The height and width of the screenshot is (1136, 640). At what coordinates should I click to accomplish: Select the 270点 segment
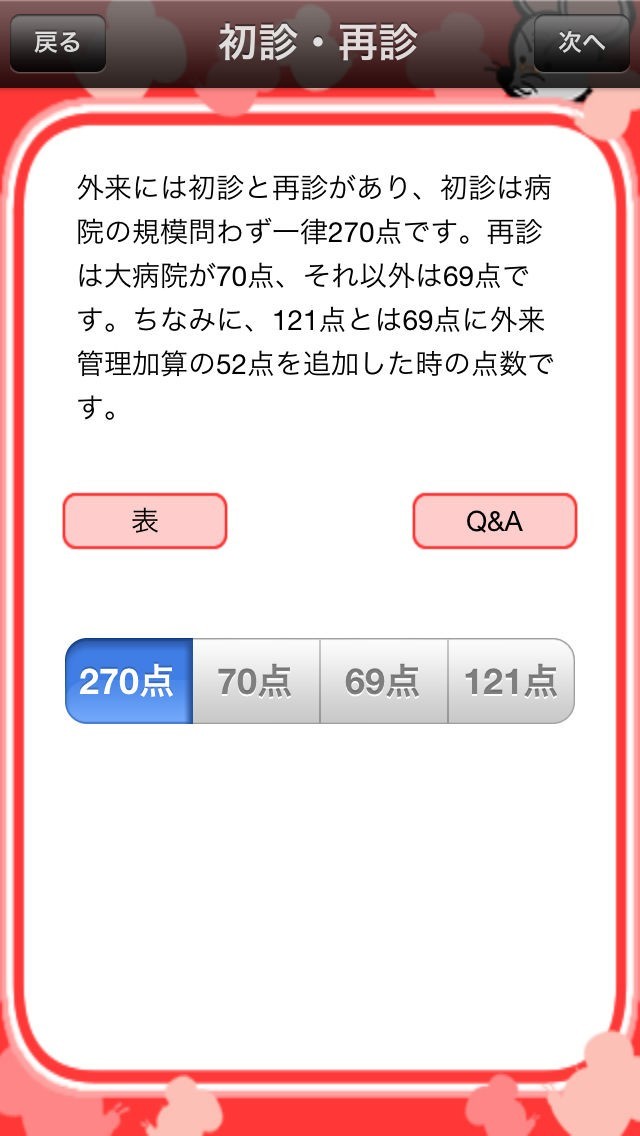click(x=128, y=681)
